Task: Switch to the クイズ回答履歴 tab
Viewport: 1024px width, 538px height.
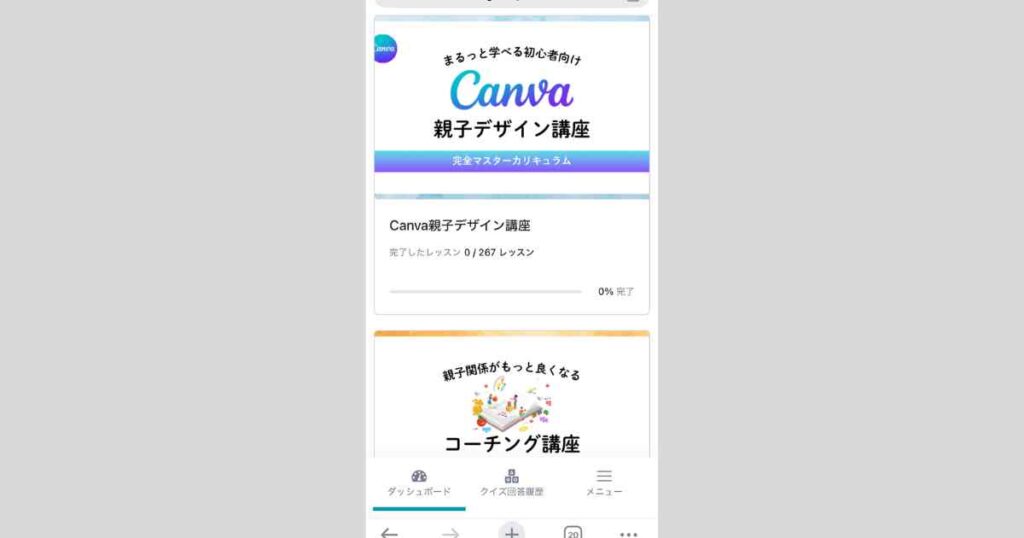Action: pos(511,483)
